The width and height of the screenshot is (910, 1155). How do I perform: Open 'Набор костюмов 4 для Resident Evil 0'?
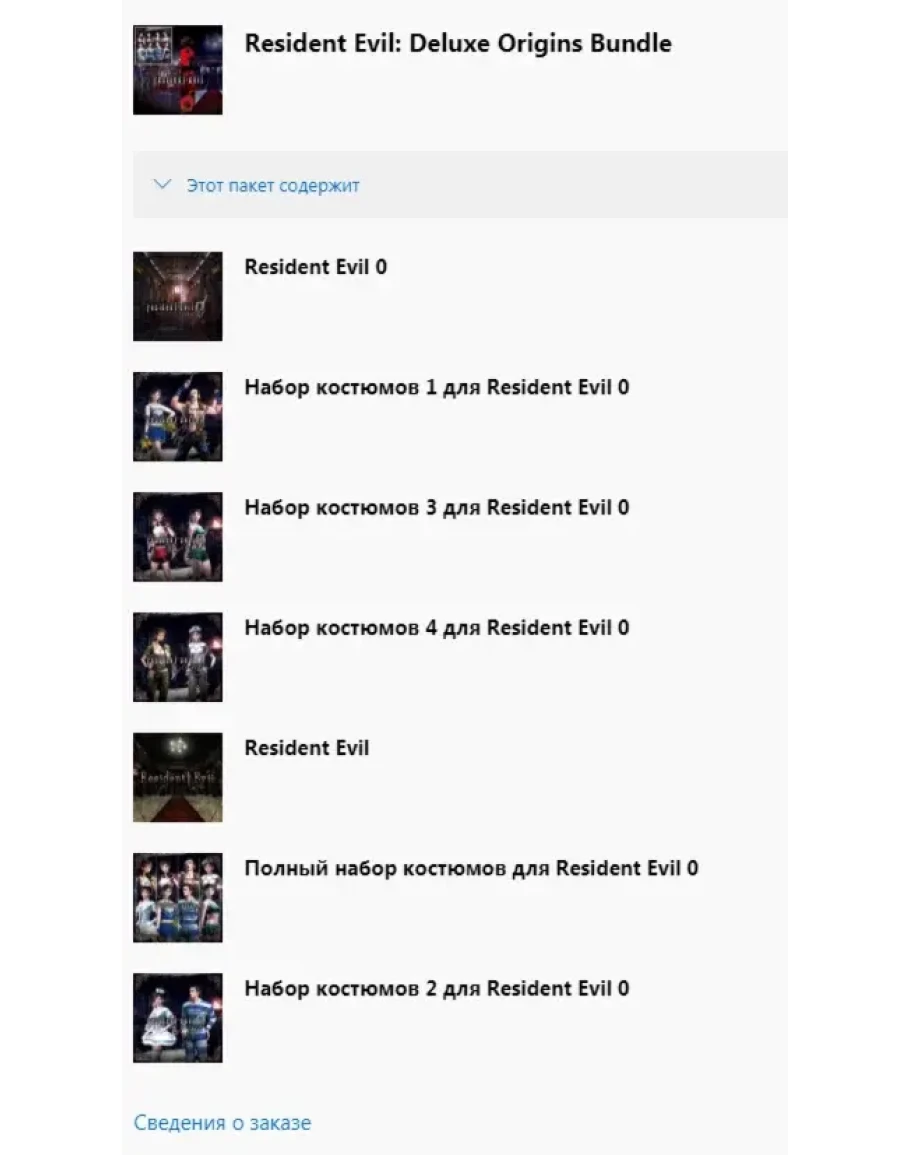436,628
